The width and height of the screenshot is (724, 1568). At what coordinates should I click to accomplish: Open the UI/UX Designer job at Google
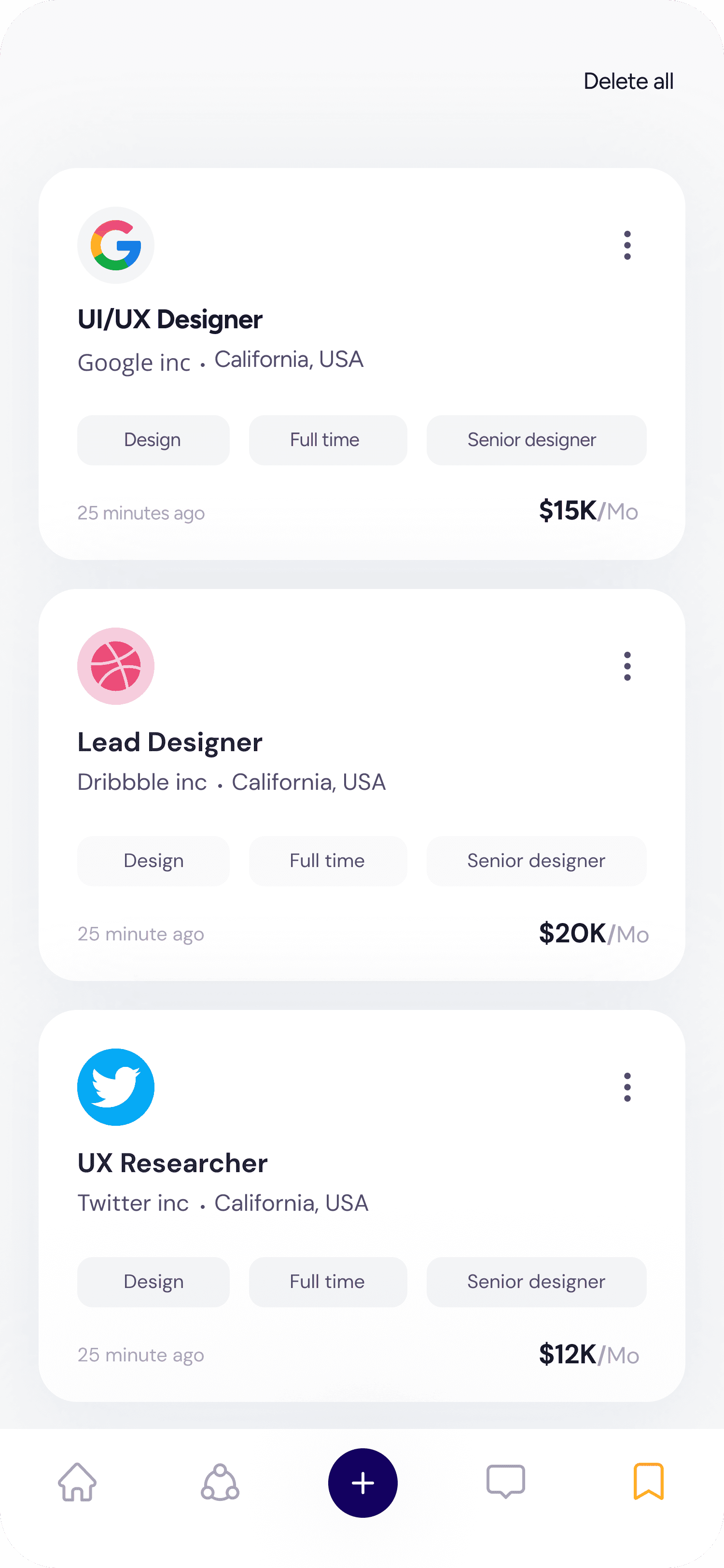(362, 364)
